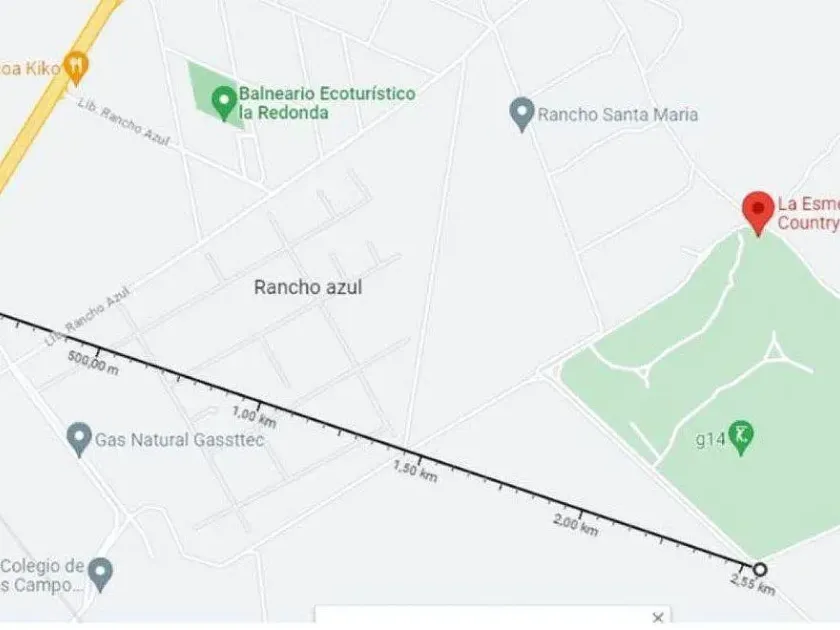Image resolution: width=840 pixels, height=630 pixels.
Task: Open the g14 golf course marker
Action: point(741,438)
